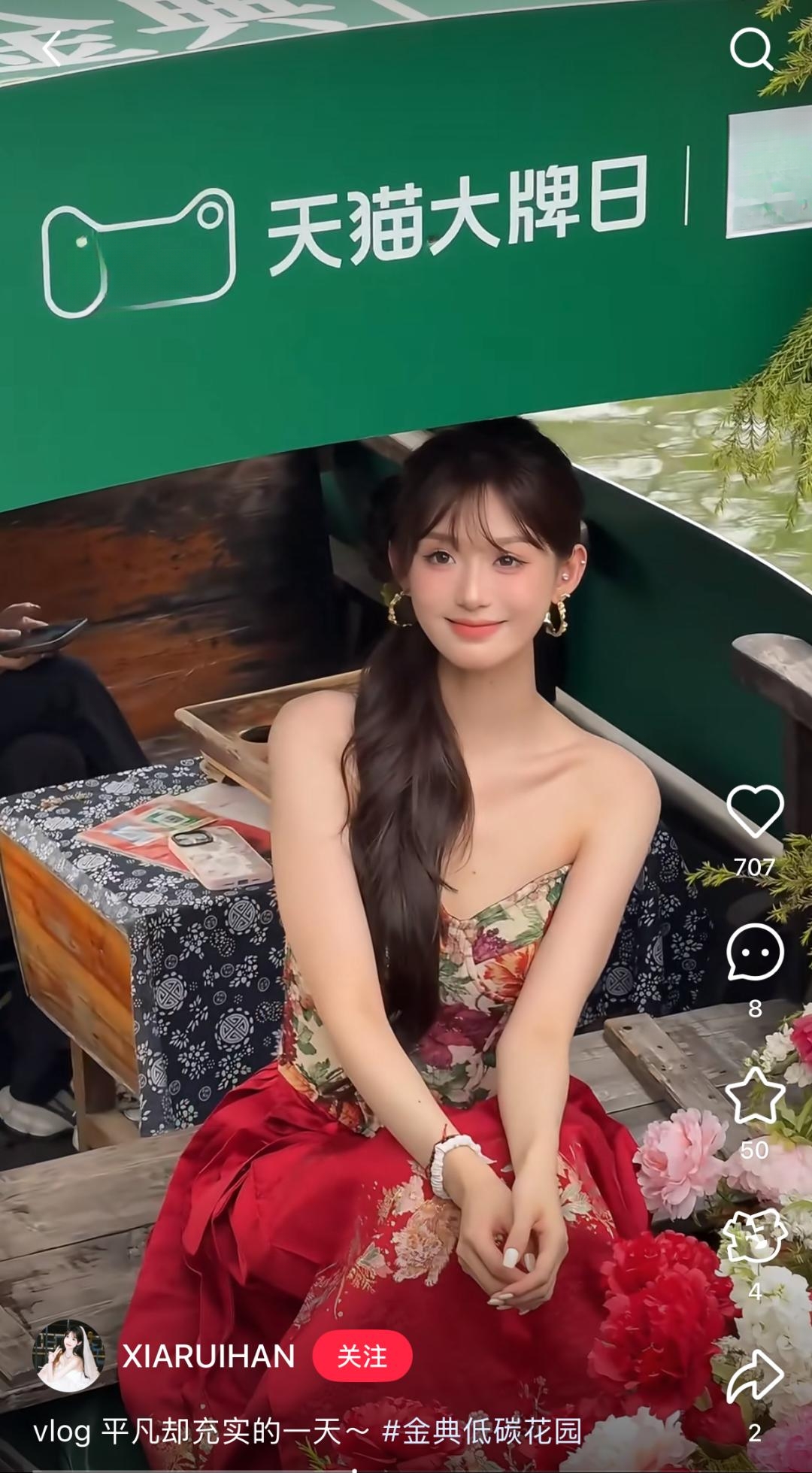This screenshot has height=1473, width=812.
Task: Open the #金典低碳花园 hashtag
Action: 482,1431
